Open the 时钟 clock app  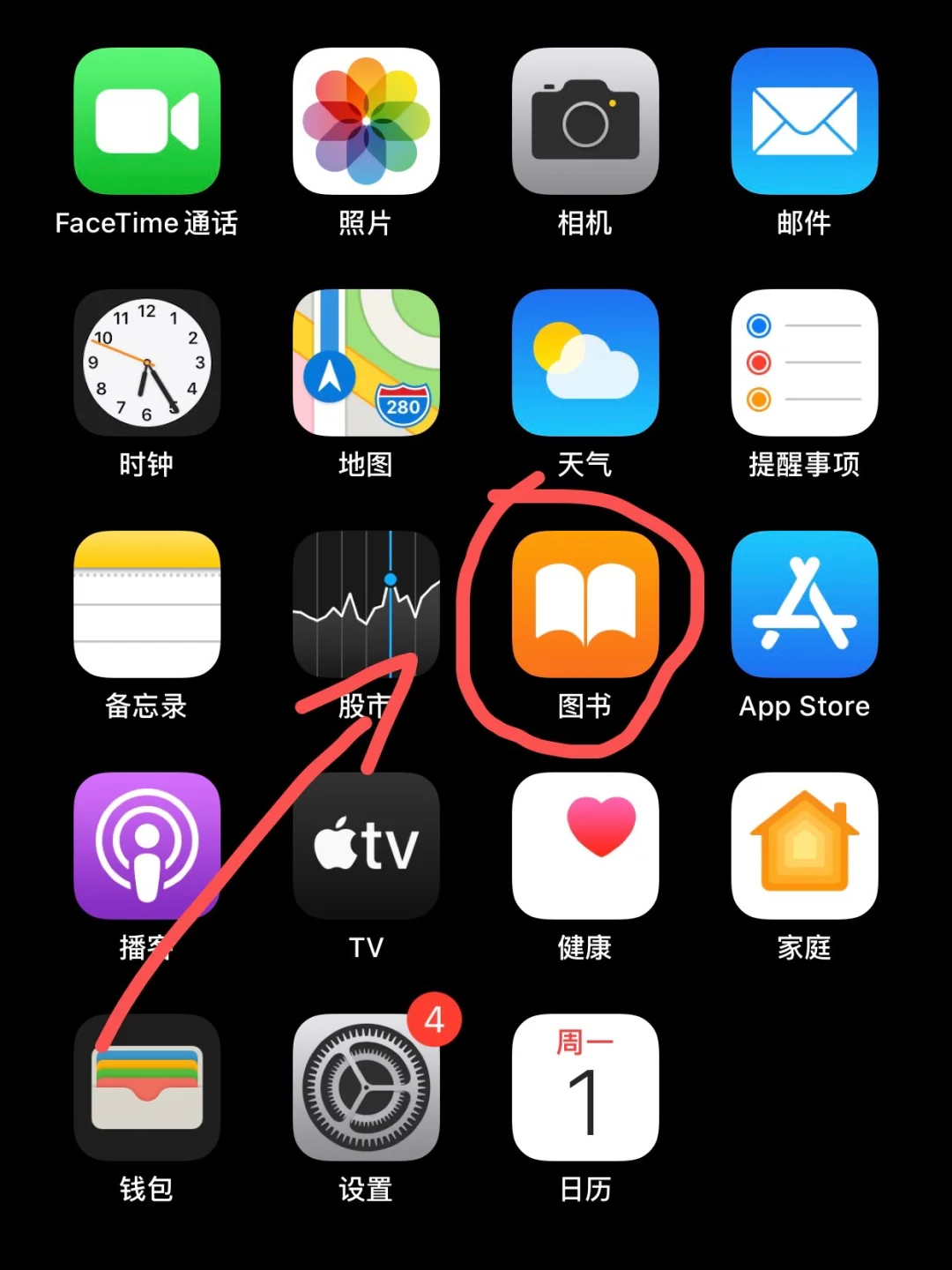coord(146,362)
